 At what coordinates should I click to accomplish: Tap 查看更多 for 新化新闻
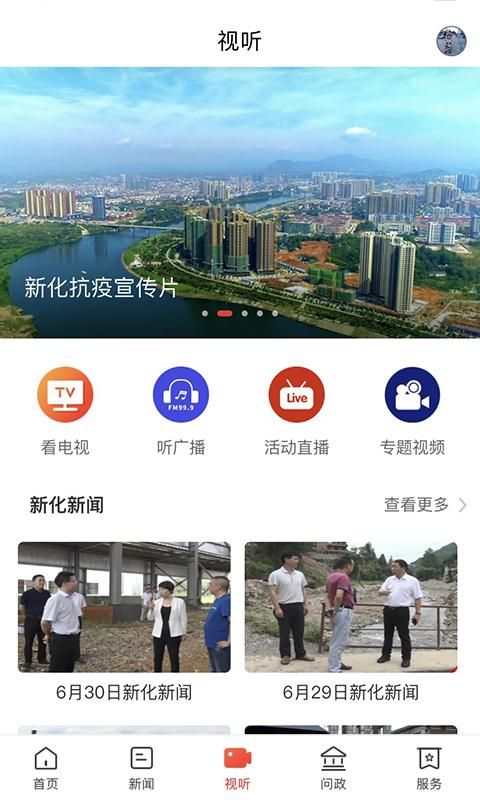(425, 505)
